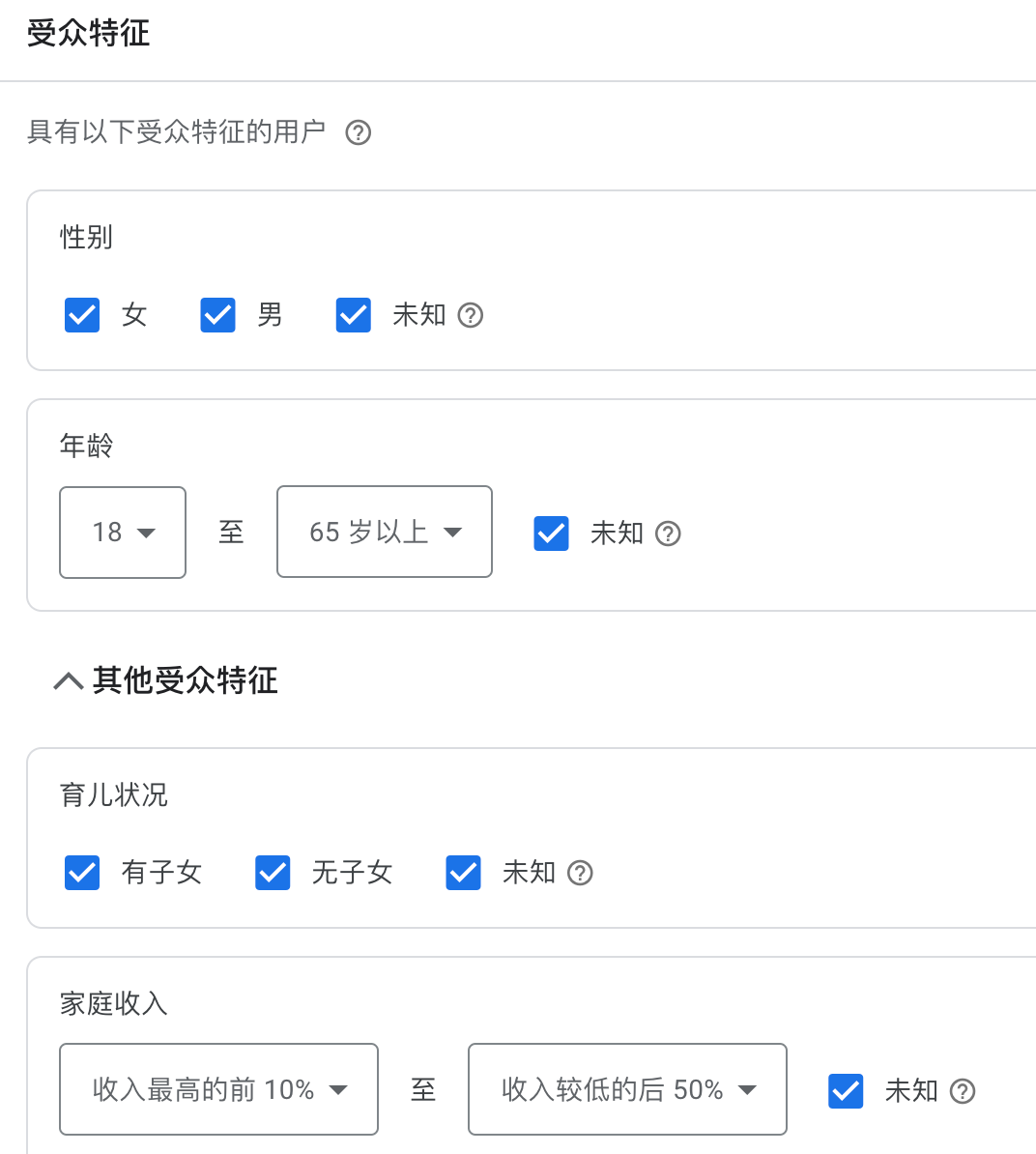
Task: Open help beside 具有以下受众特征的用户
Action: (x=358, y=132)
